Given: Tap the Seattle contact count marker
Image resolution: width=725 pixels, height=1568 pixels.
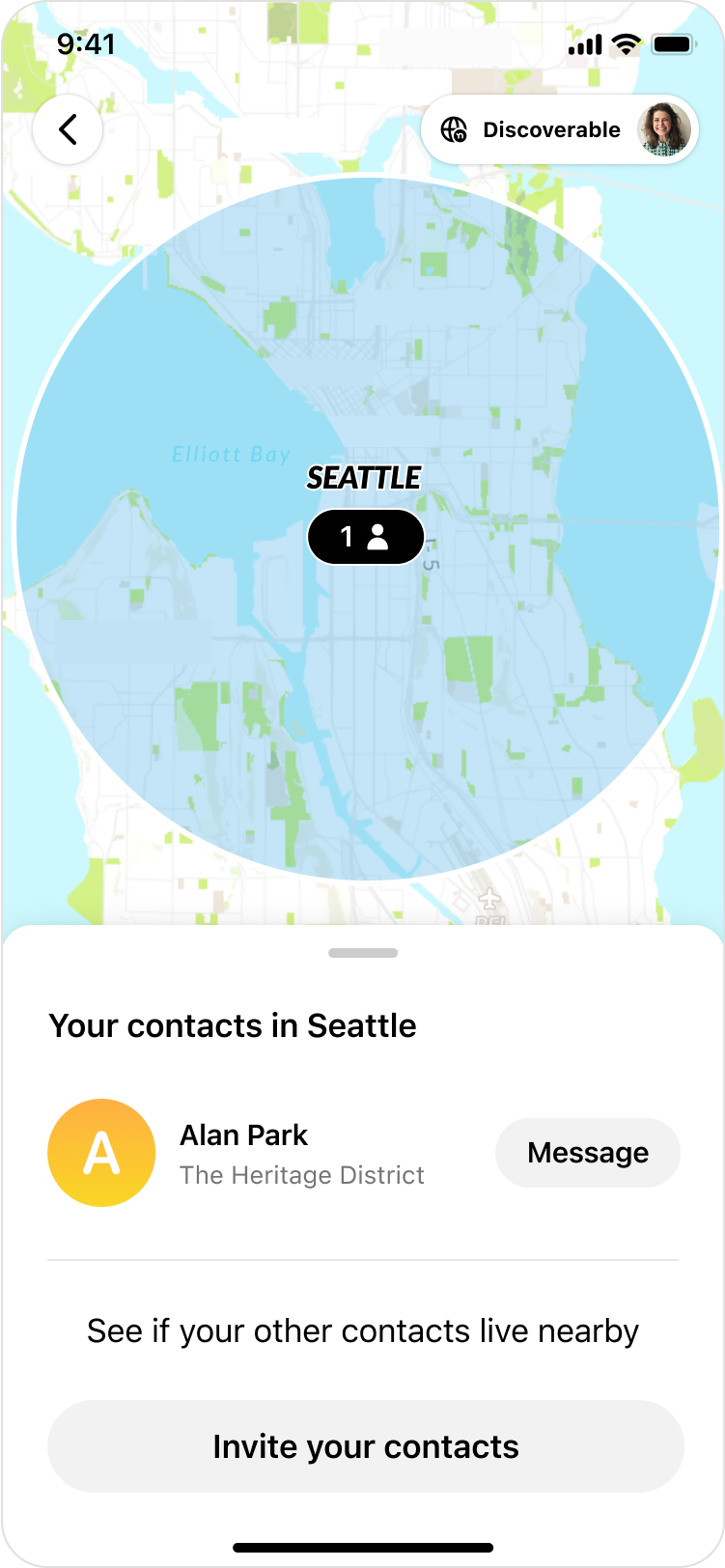Looking at the screenshot, I should 365,537.
